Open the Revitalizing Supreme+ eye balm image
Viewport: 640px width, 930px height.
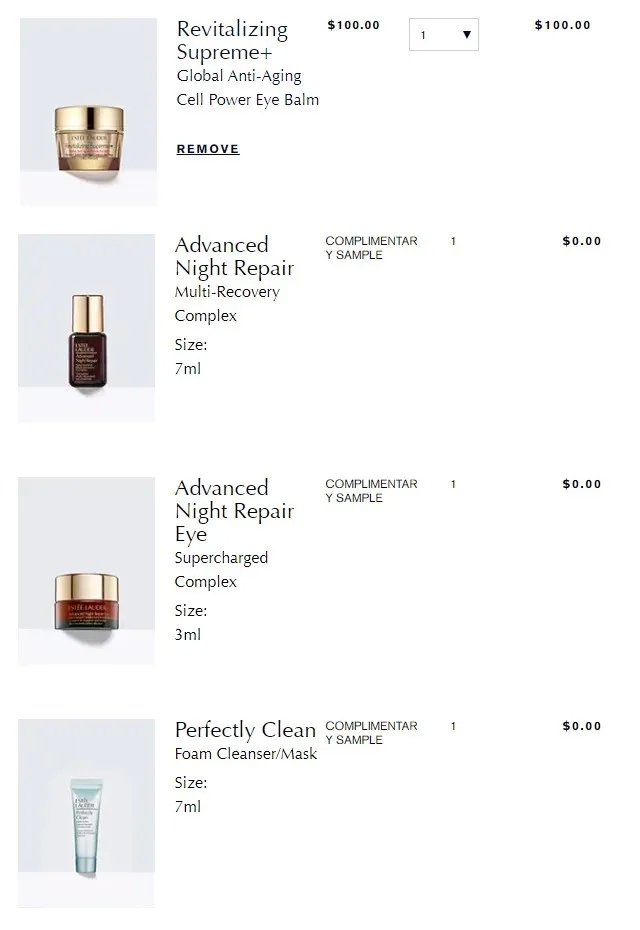pyautogui.click(x=88, y=112)
